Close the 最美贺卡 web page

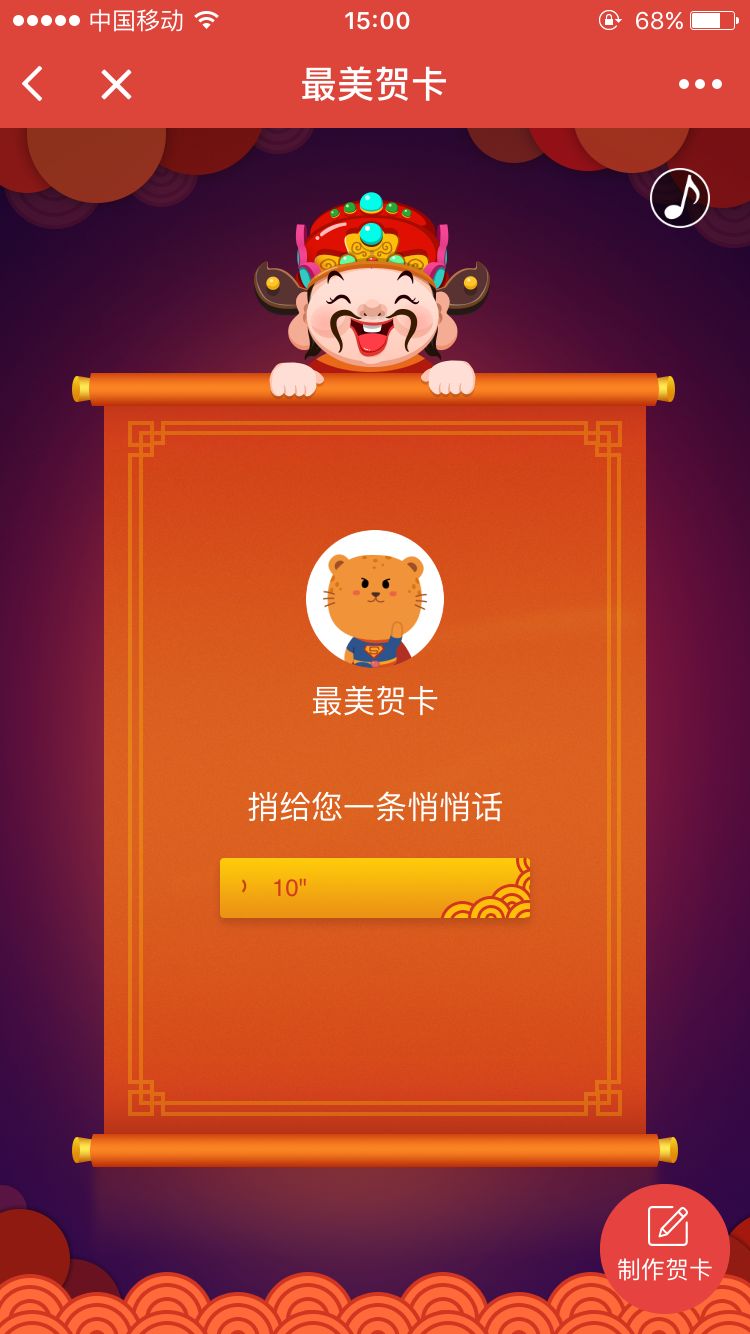tap(116, 84)
